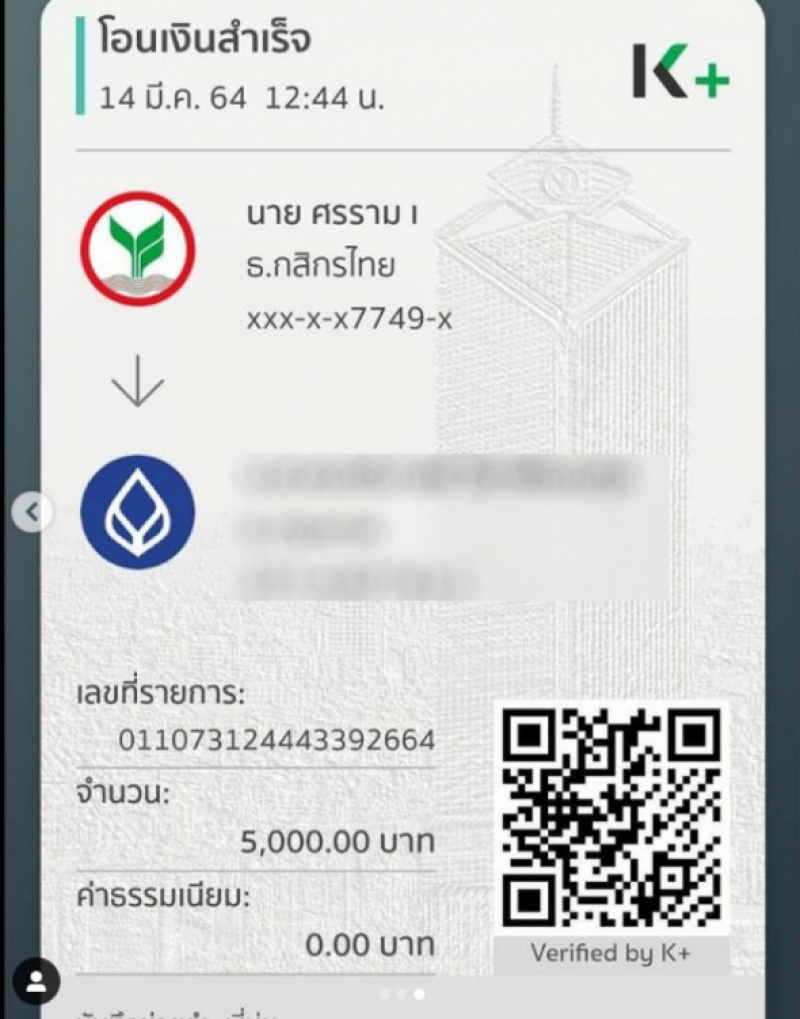This screenshot has width=800, height=1019.
Task: Go to the previous carousel image
Action: 32,513
